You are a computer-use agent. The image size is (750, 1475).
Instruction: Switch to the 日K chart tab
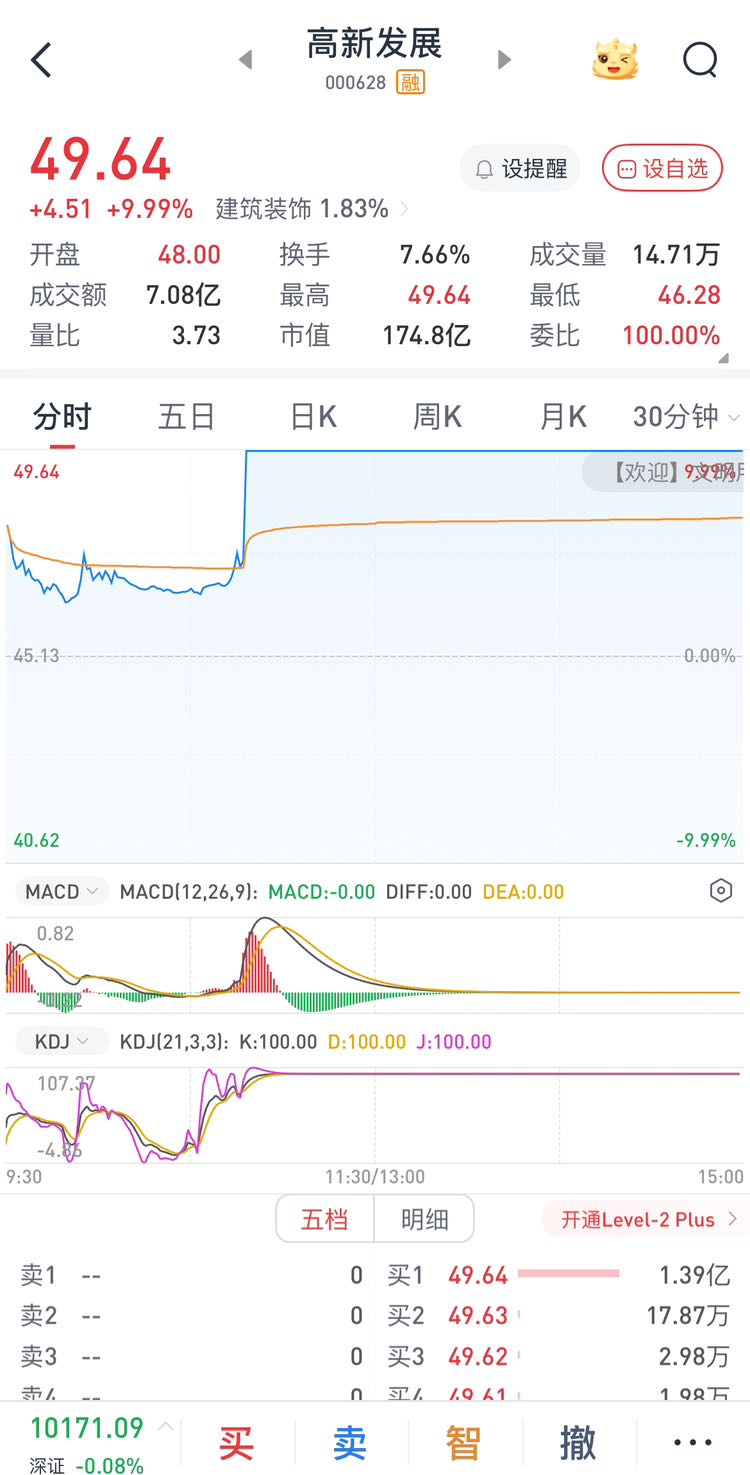point(313,416)
